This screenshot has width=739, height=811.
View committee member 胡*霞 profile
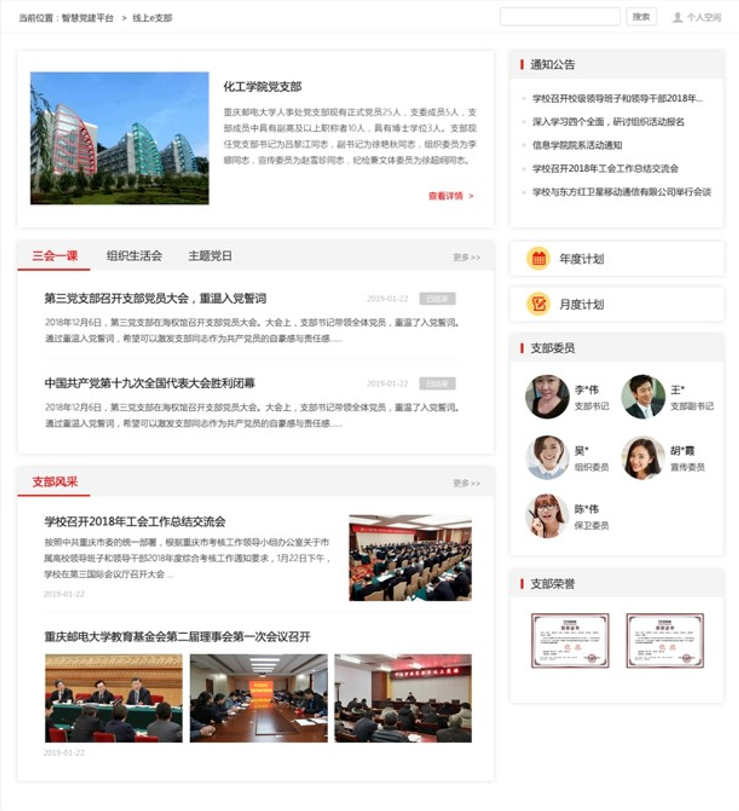click(643, 458)
